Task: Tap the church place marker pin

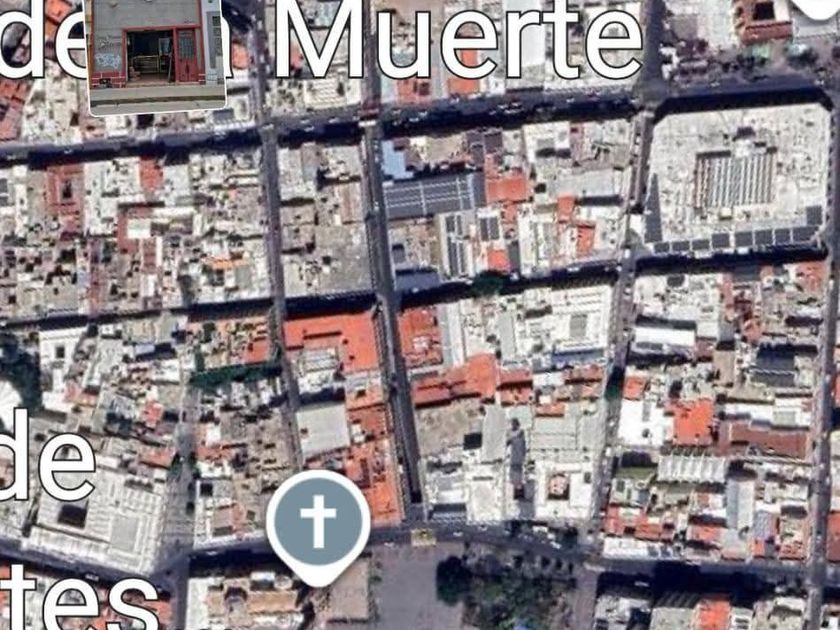Action: pos(318,523)
